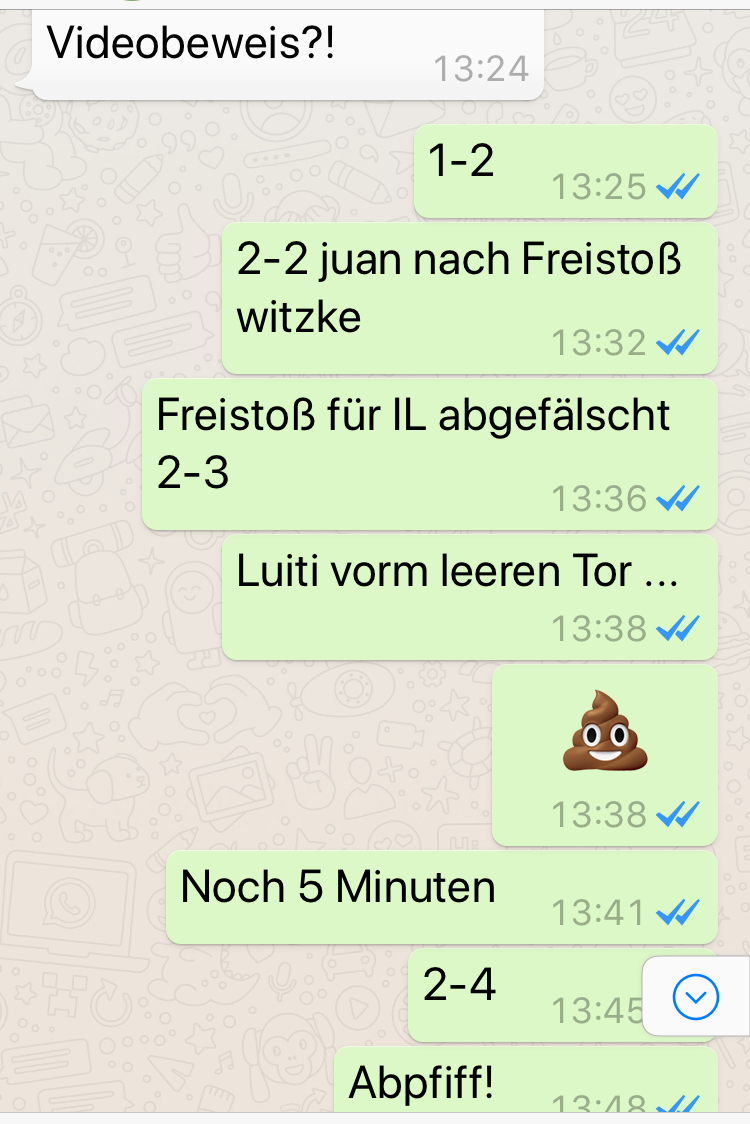Jump to latest messages with the down arrow
The image size is (750, 1124).
[696, 996]
